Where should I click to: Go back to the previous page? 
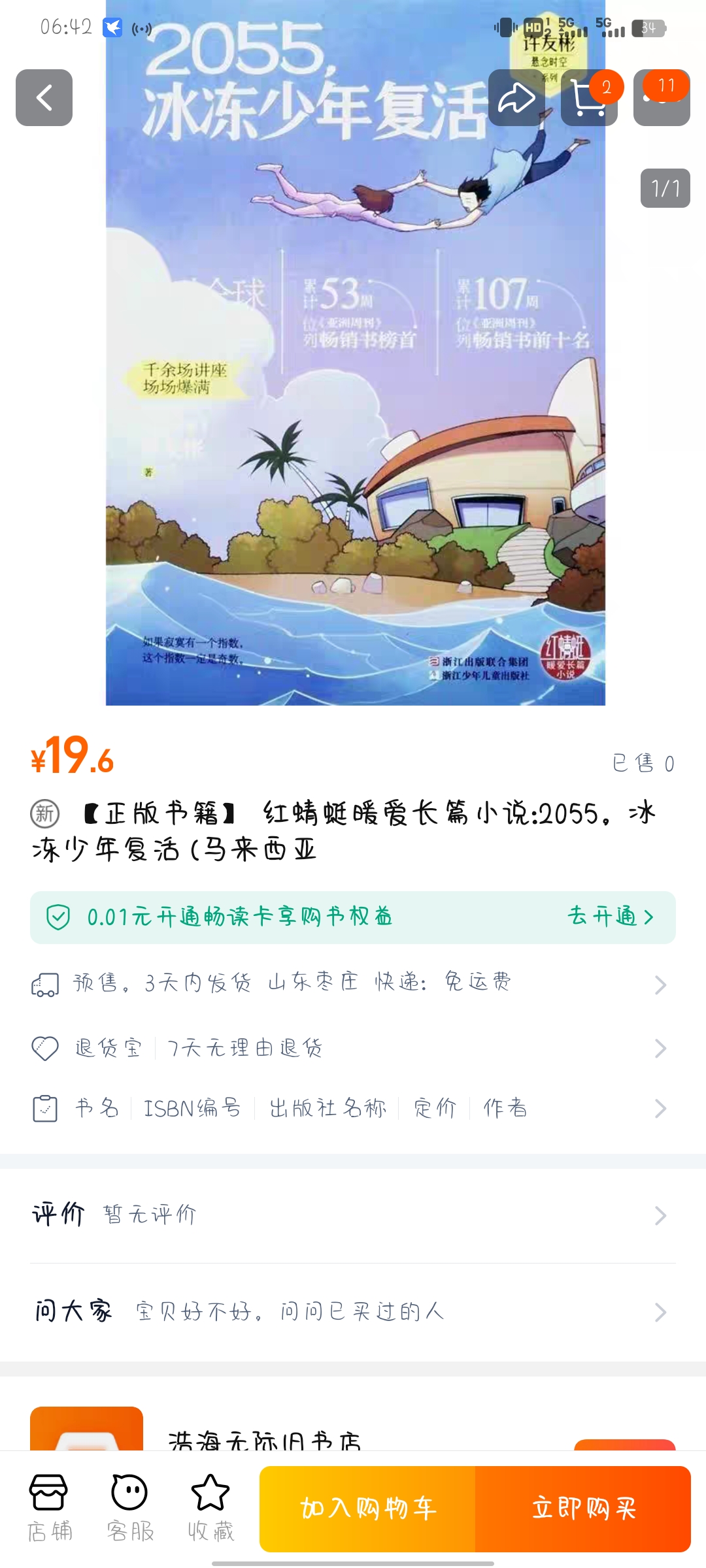click(x=44, y=98)
